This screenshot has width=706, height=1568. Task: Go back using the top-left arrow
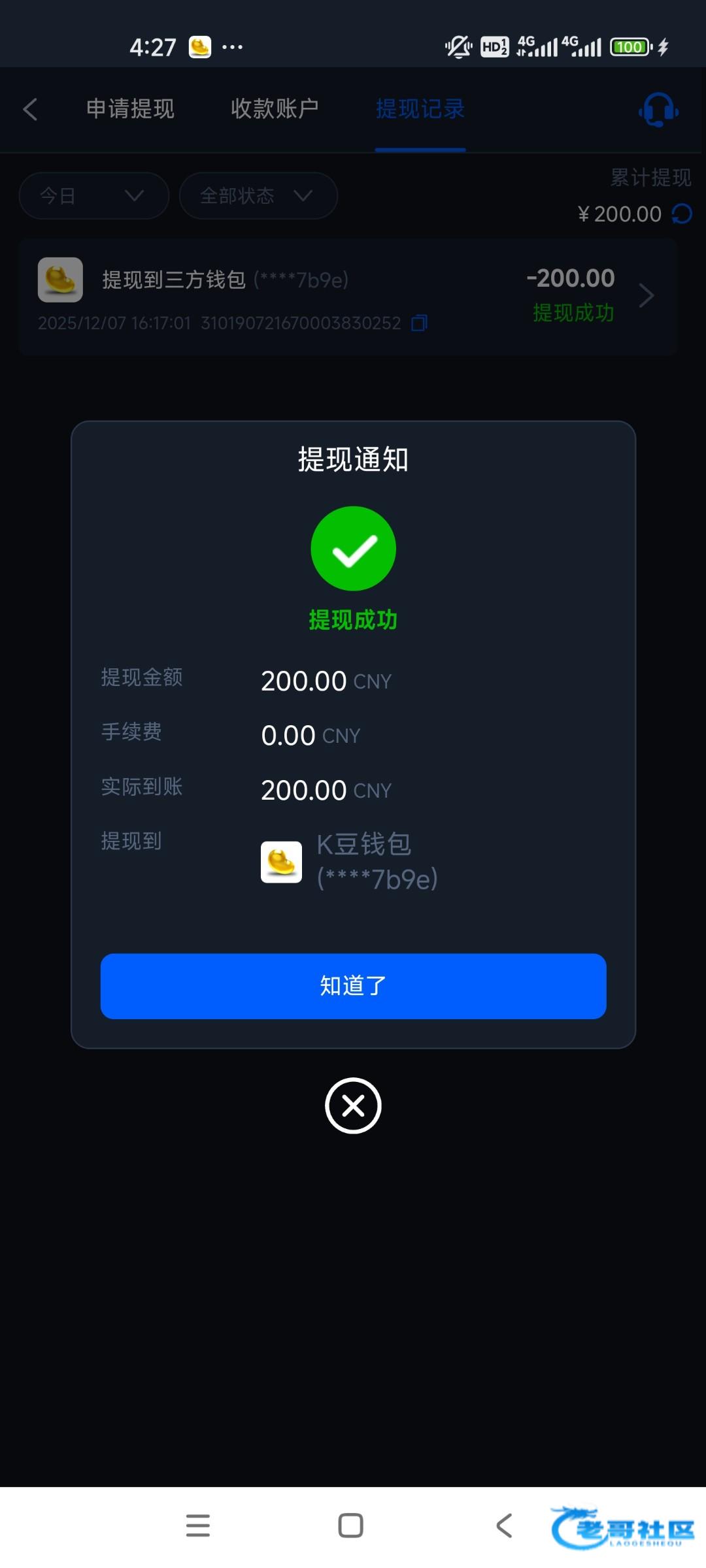tap(30, 109)
